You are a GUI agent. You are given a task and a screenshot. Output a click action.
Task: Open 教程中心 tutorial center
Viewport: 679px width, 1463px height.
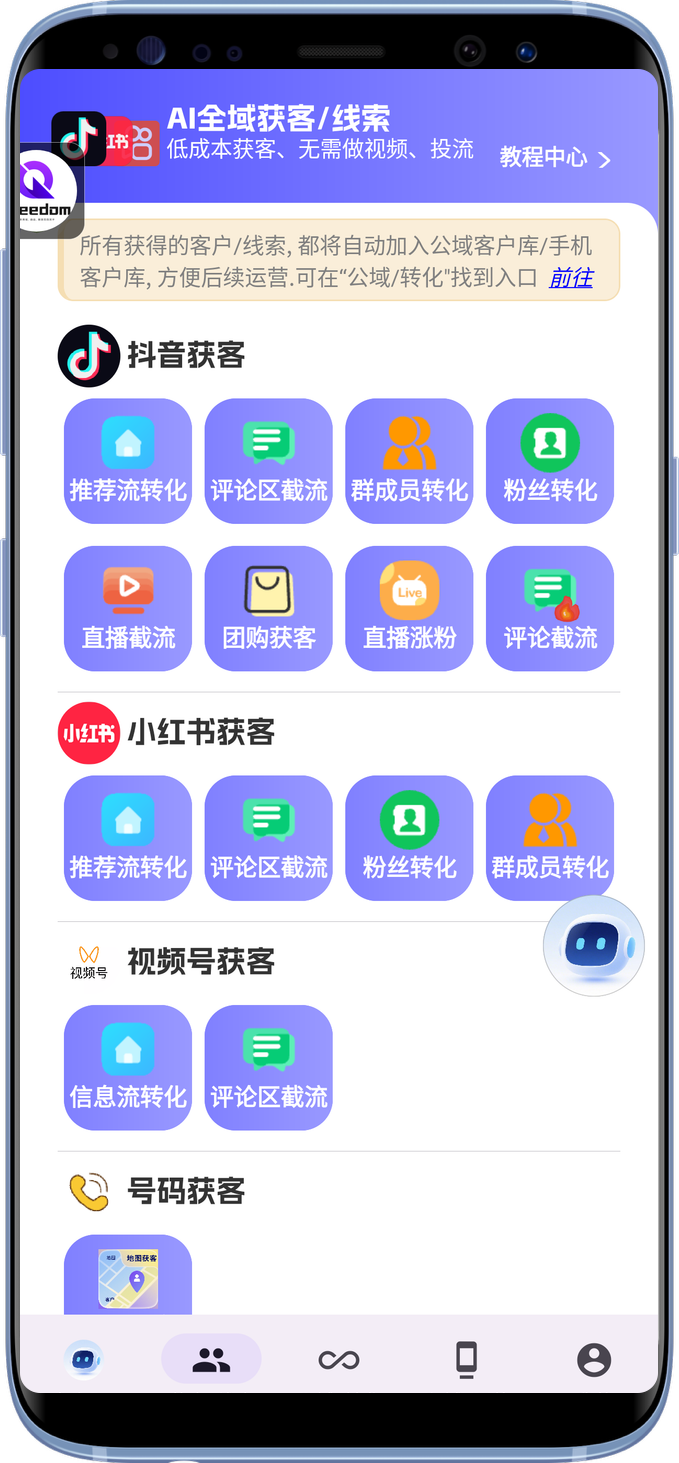[554, 158]
